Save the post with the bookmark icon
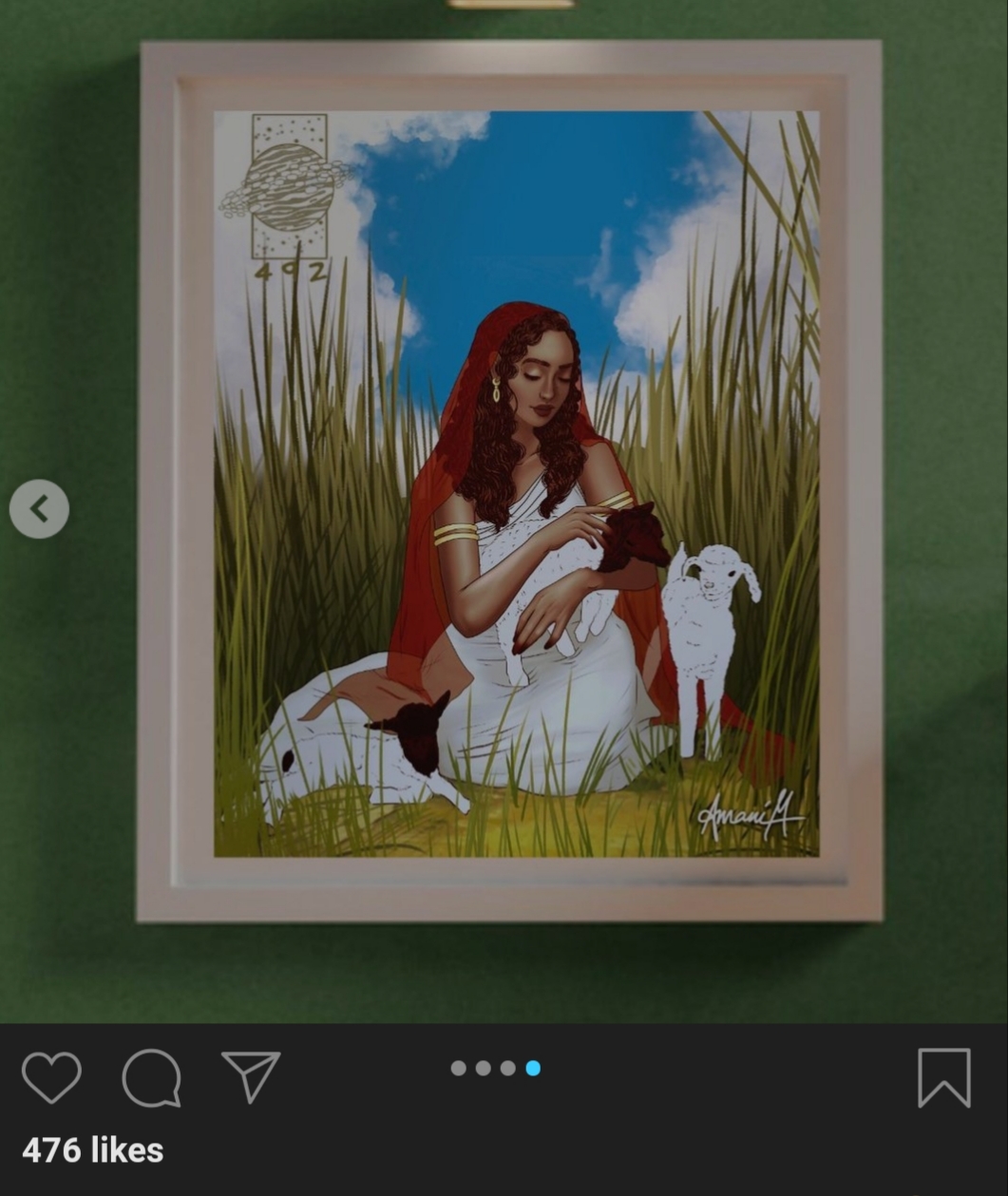This screenshot has height=1196, width=1008. pos(943,1077)
